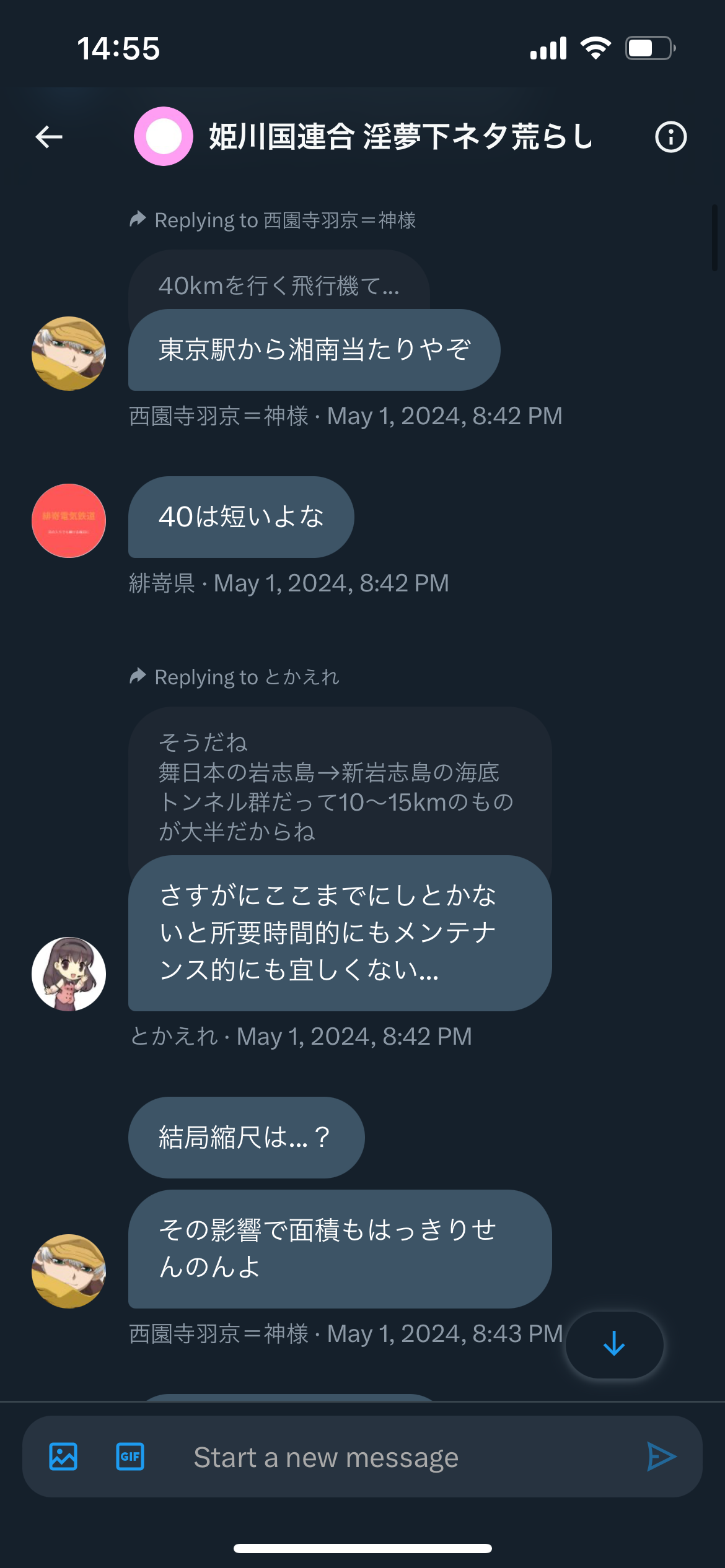Open the quoted '40kmを行く飛行機て…' reply preview
Image resolution: width=725 pixels, height=1568 pixels.
[279, 282]
